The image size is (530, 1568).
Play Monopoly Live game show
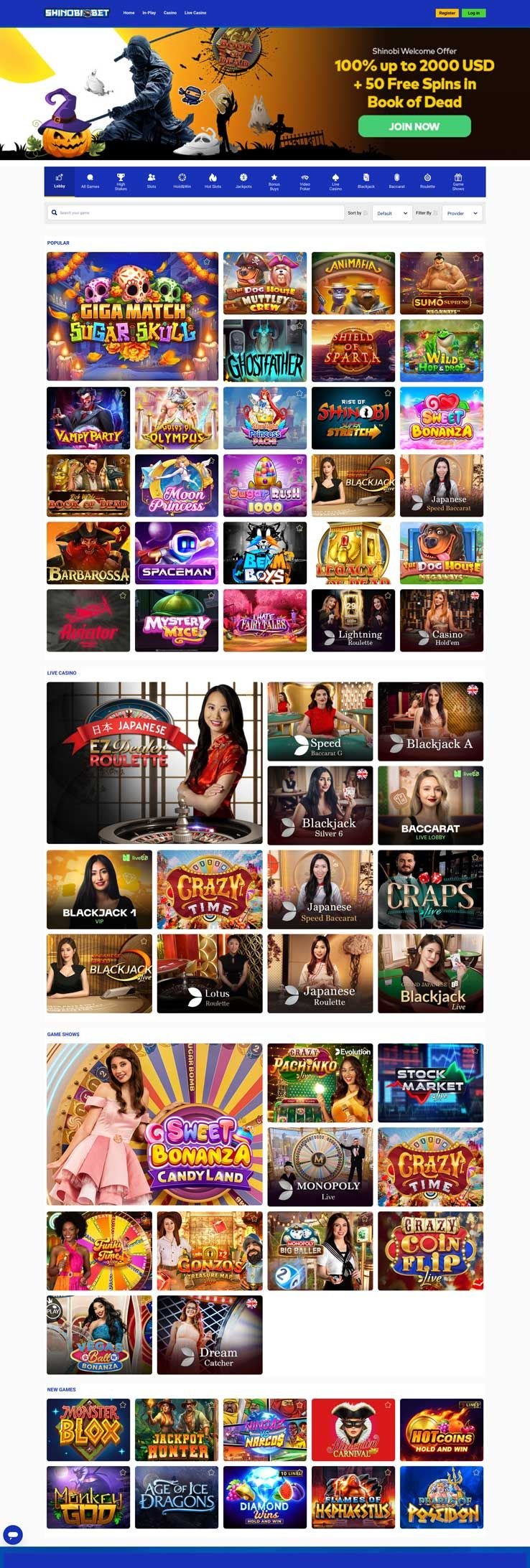[x=320, y=1166]
